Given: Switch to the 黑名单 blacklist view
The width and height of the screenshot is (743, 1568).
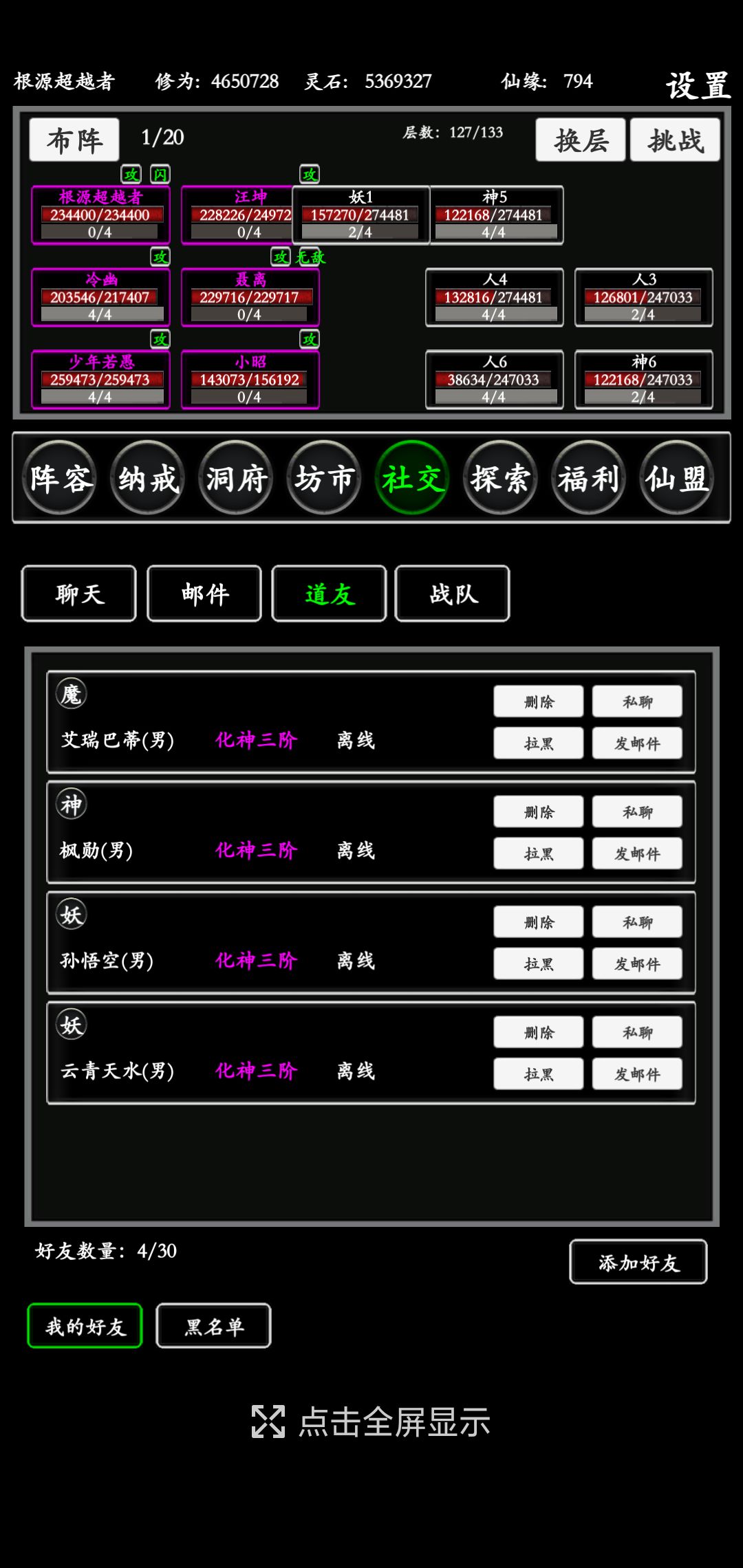Looking at the screenshot, I should [x=213, y=1326].
